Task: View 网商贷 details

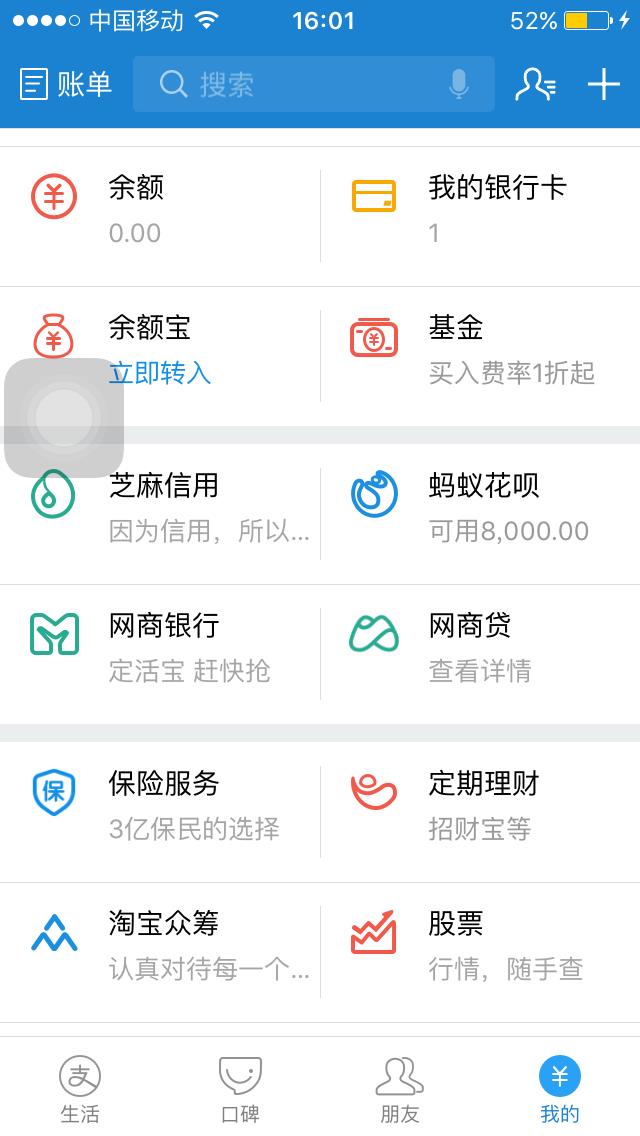Action: click(480, 648)
